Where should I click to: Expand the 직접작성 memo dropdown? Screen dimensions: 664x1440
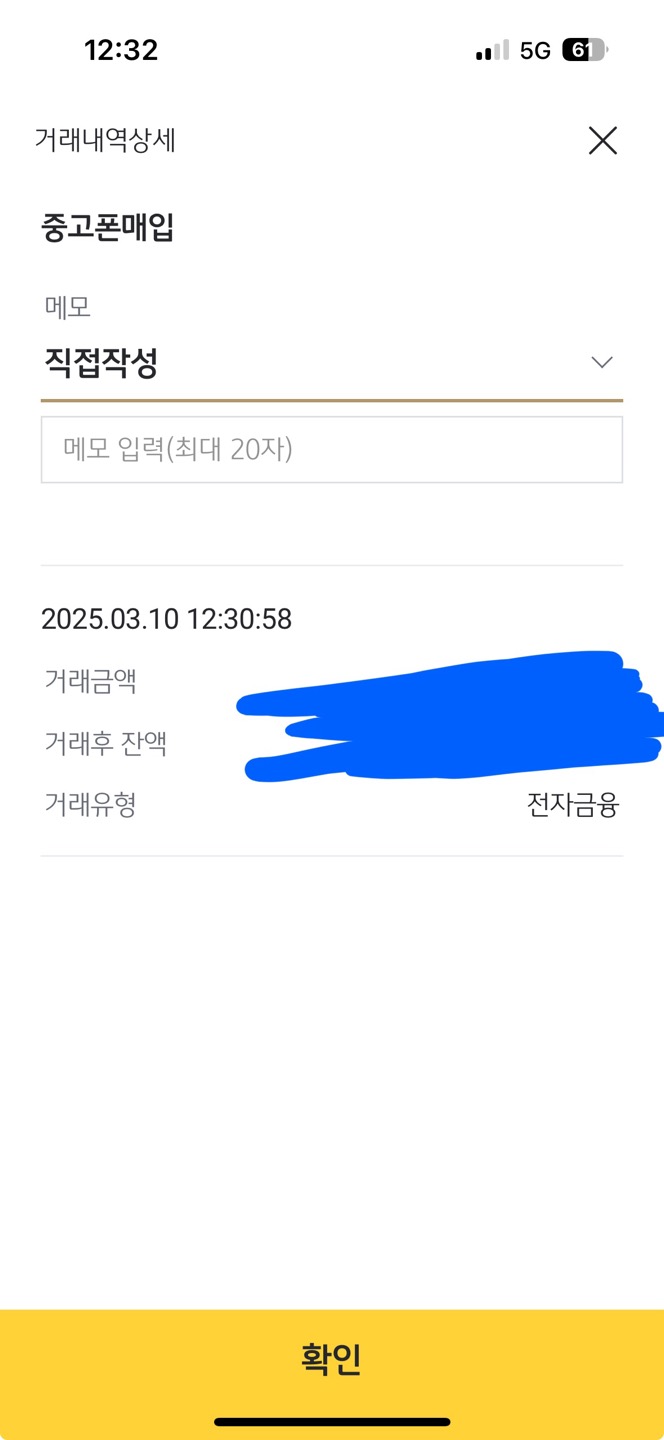pyautogui.click(x=332, y=364)
